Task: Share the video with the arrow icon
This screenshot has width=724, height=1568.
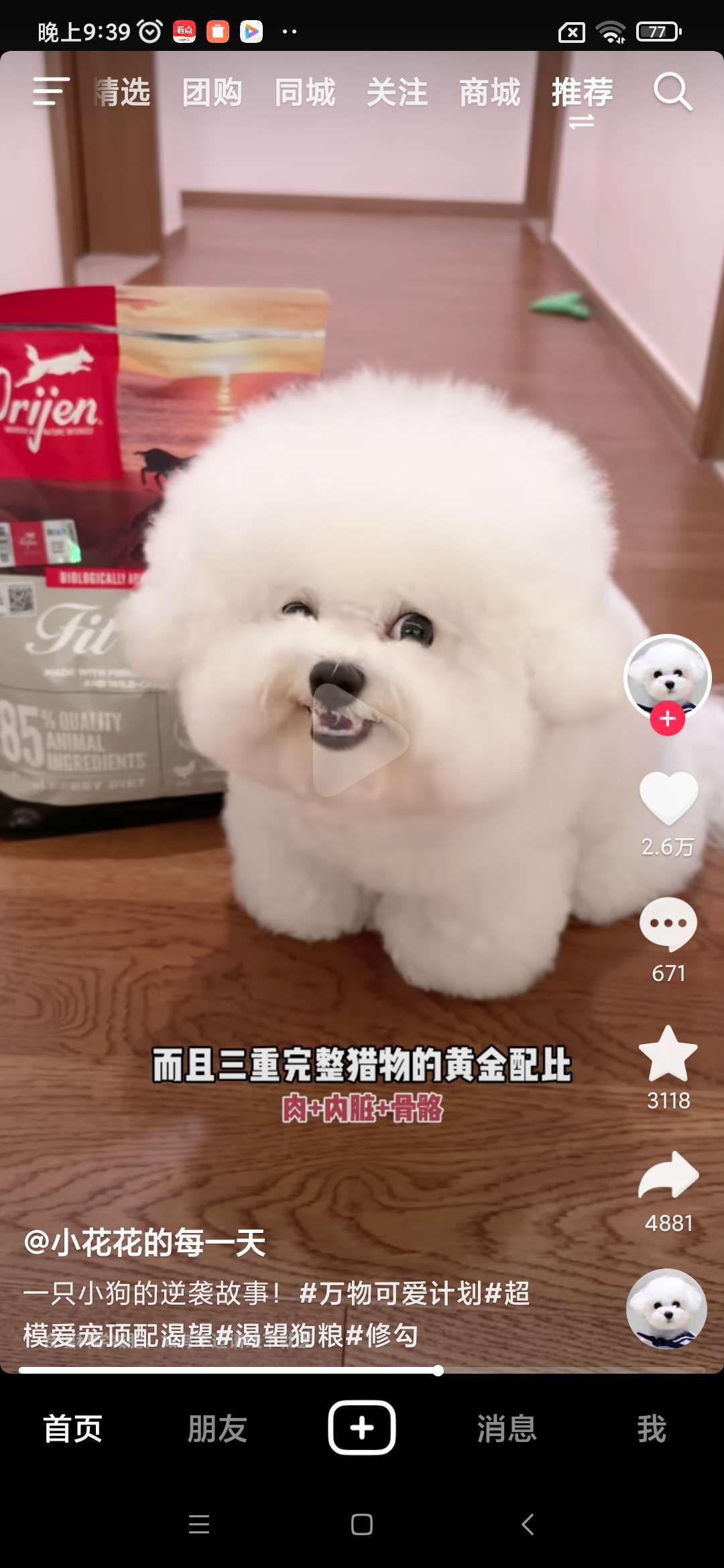Action: (668, 1176)
